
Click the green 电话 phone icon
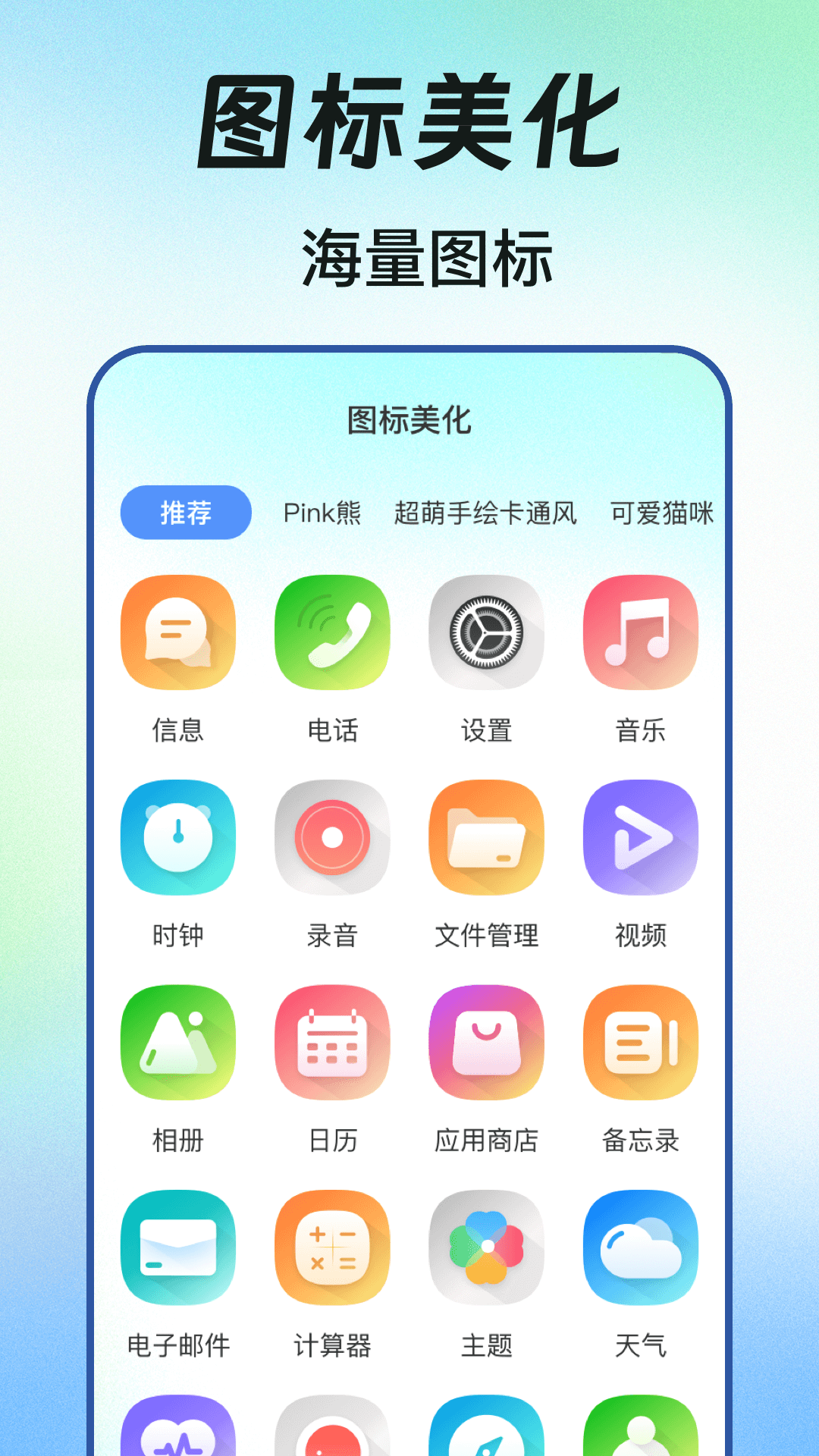332,633
